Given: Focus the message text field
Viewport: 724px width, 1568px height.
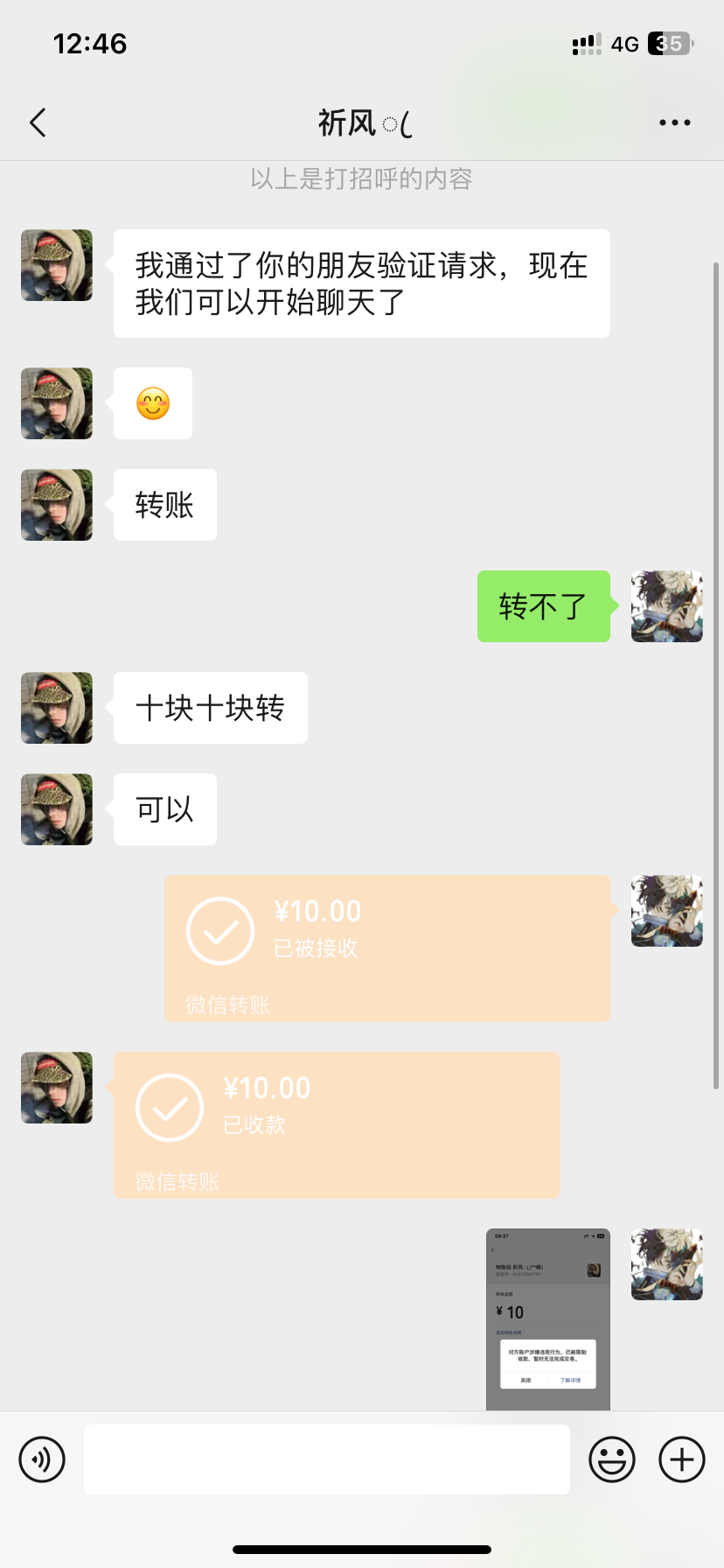Looking at the screenshot, I should [326, 1459].
